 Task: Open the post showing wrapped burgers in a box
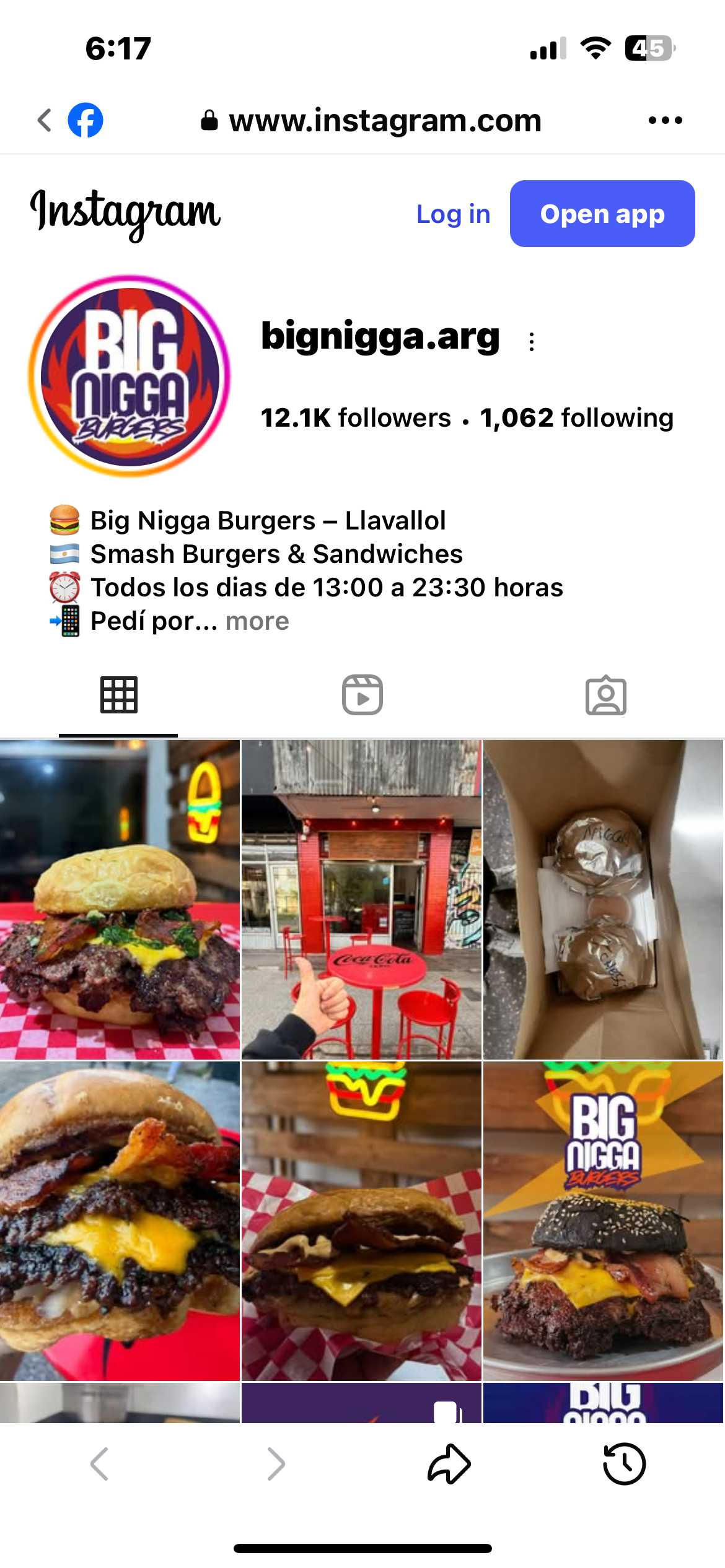pyautogui.click(x=603, y=899)
